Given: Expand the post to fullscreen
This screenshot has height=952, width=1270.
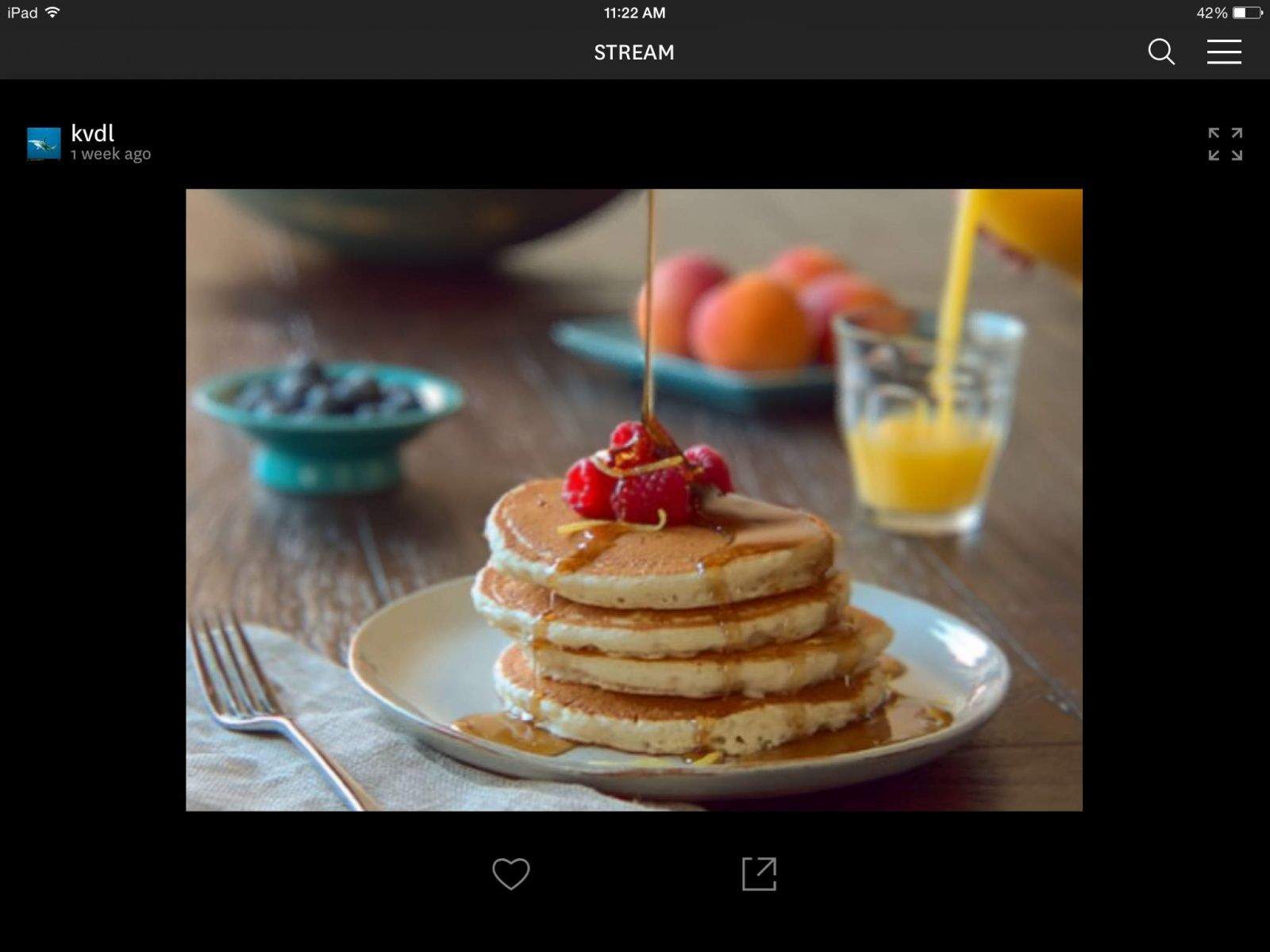Looking at the screenshot, I should click(1225, 144).
